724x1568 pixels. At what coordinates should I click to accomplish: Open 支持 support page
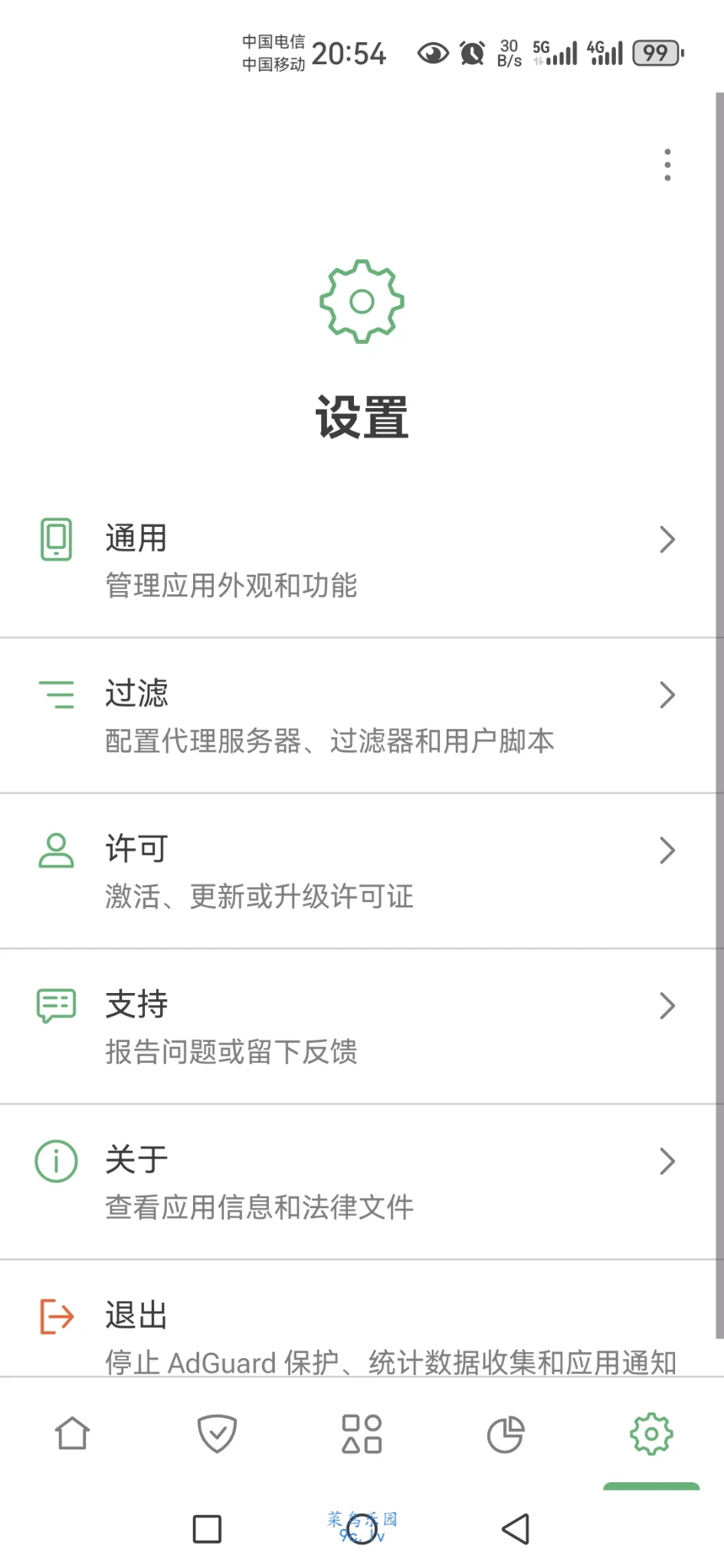click(x=358, y=1027)
